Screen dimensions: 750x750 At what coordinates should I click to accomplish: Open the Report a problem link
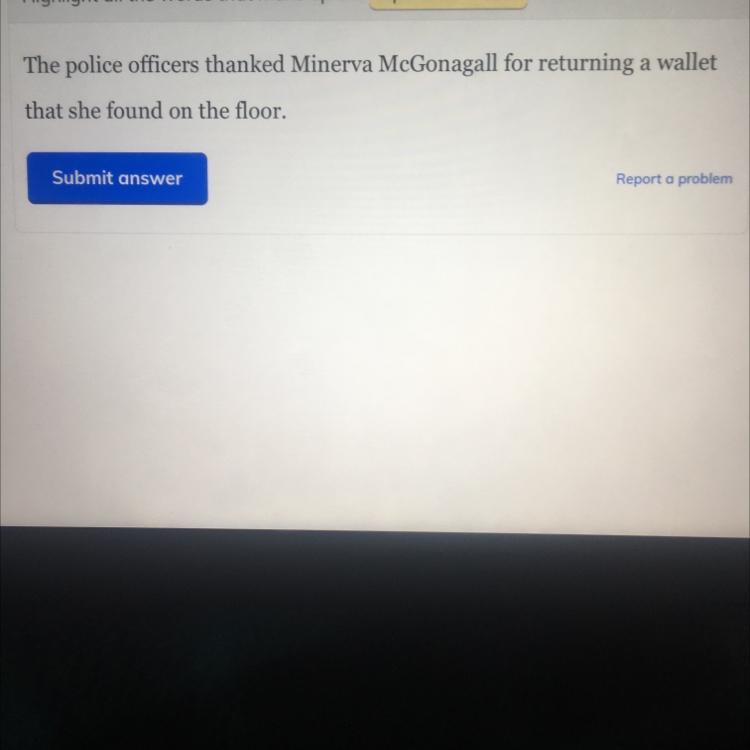coord(673,179)
